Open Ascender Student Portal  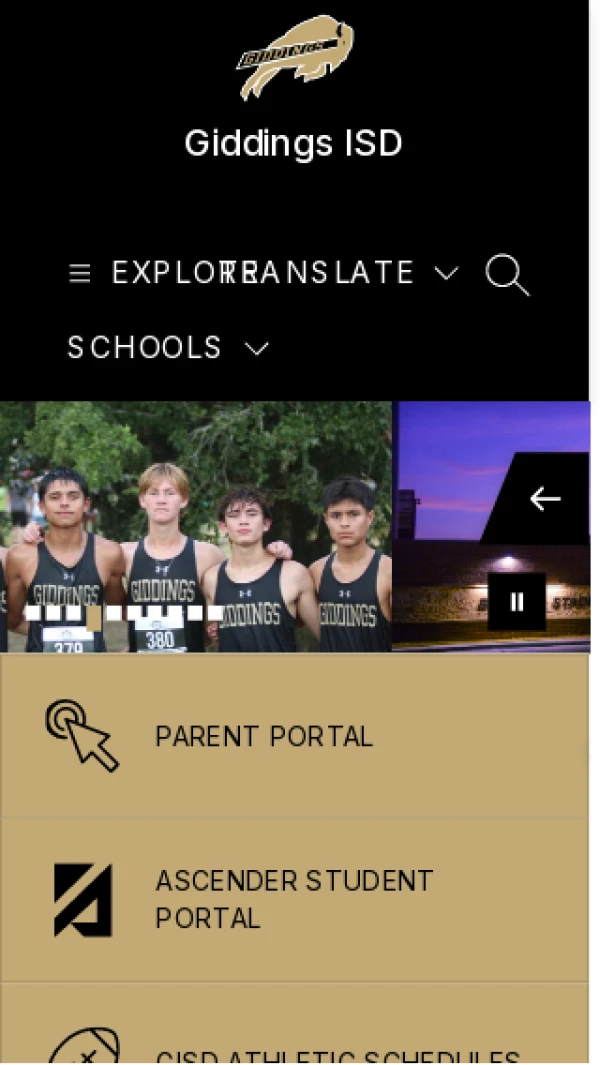pos(294,899)
